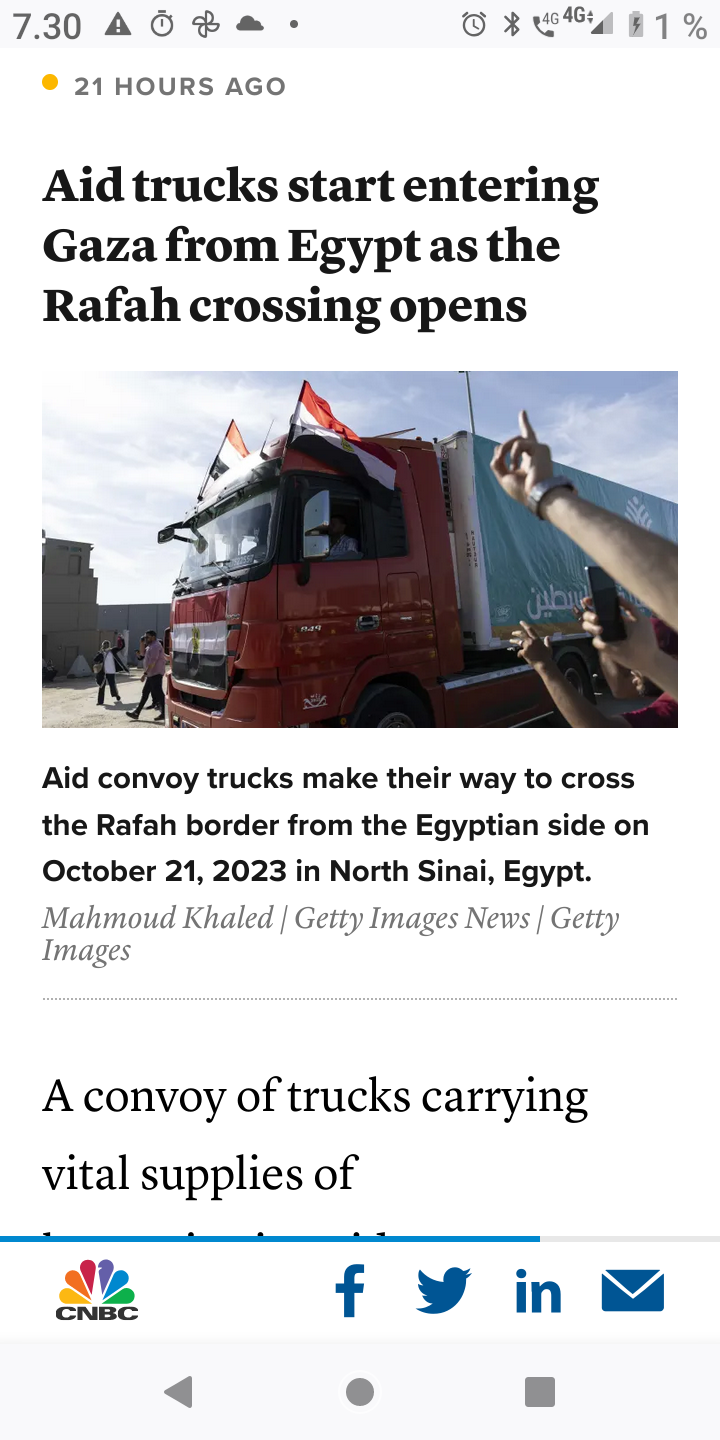
Task: Share the article on LinkedIn
Action: point(538,1292)
